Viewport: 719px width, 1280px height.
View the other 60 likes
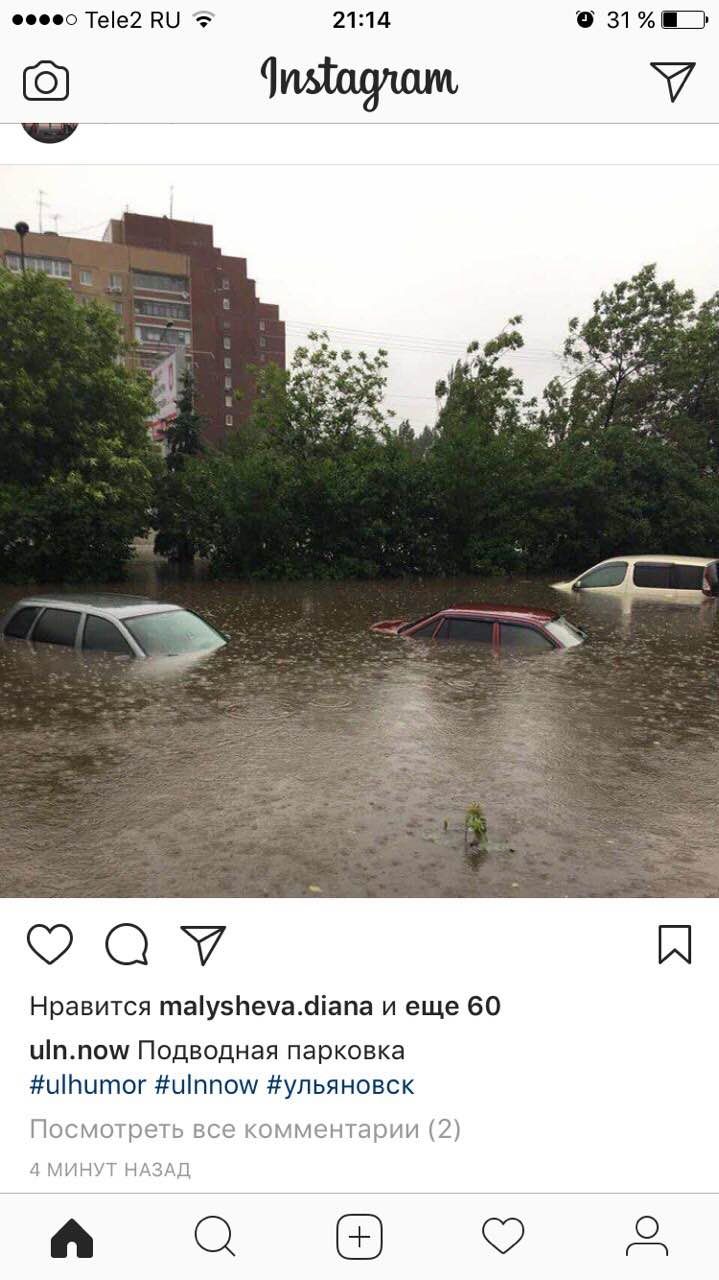click(x=453, y=1006)
